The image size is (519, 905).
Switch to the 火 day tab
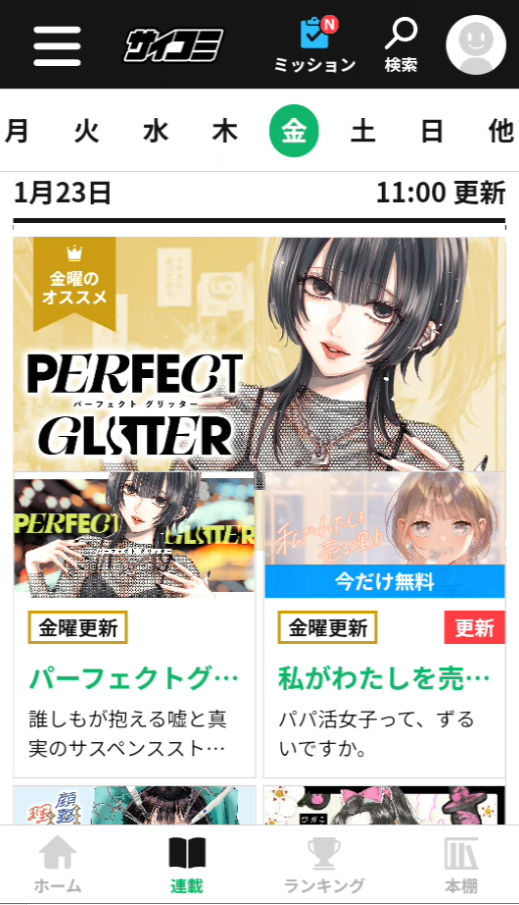86,130
